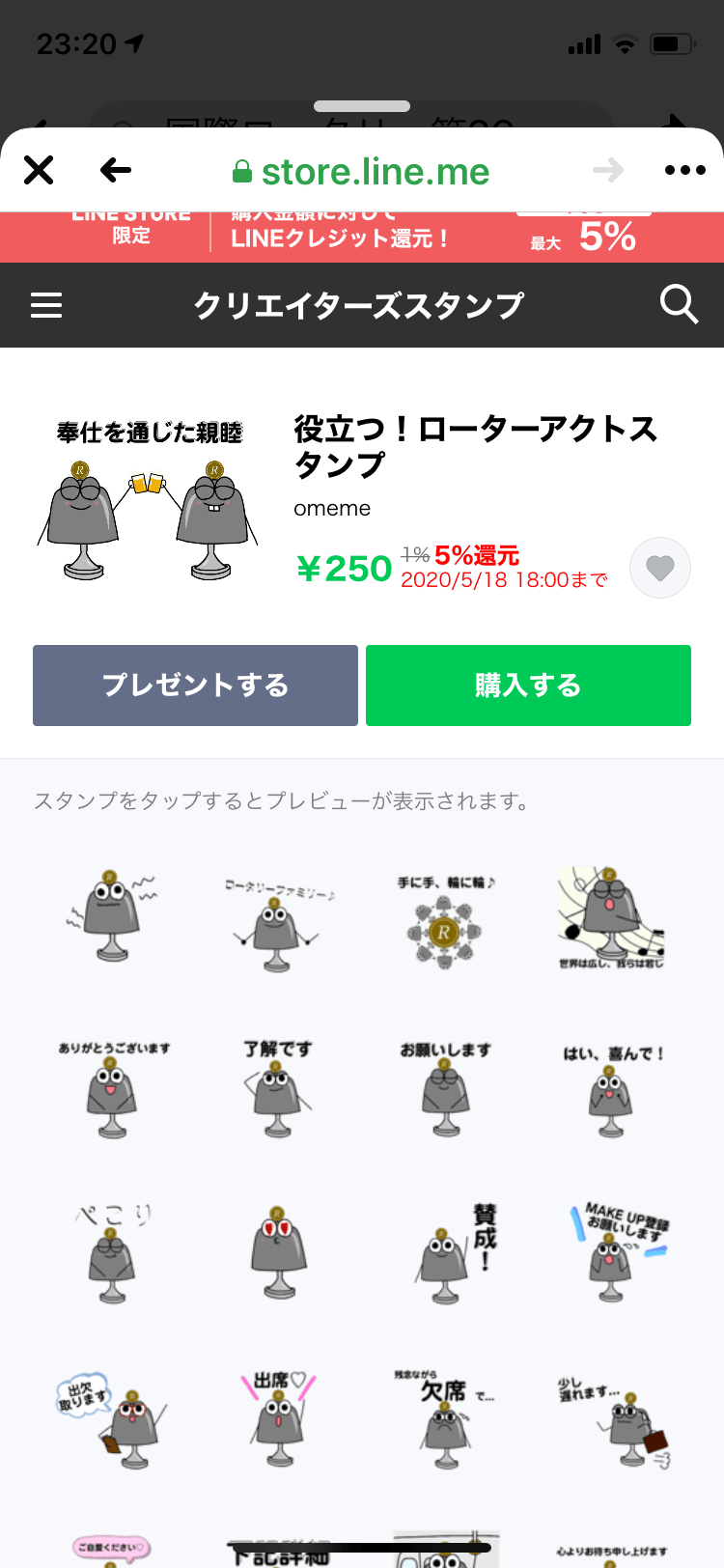Tap プレゼントする to gift stickers

195,686
